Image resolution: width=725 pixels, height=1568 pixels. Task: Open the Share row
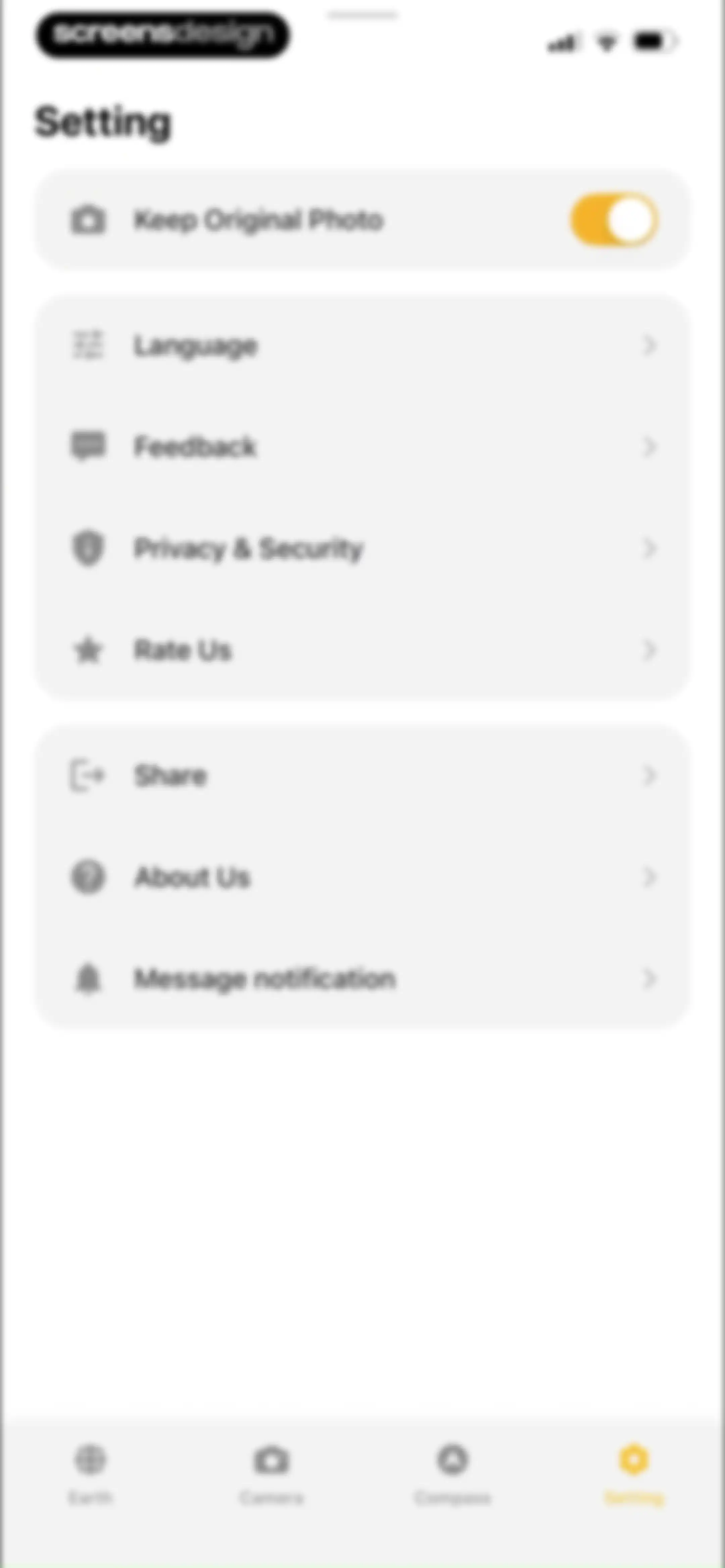tap(363, 776)
